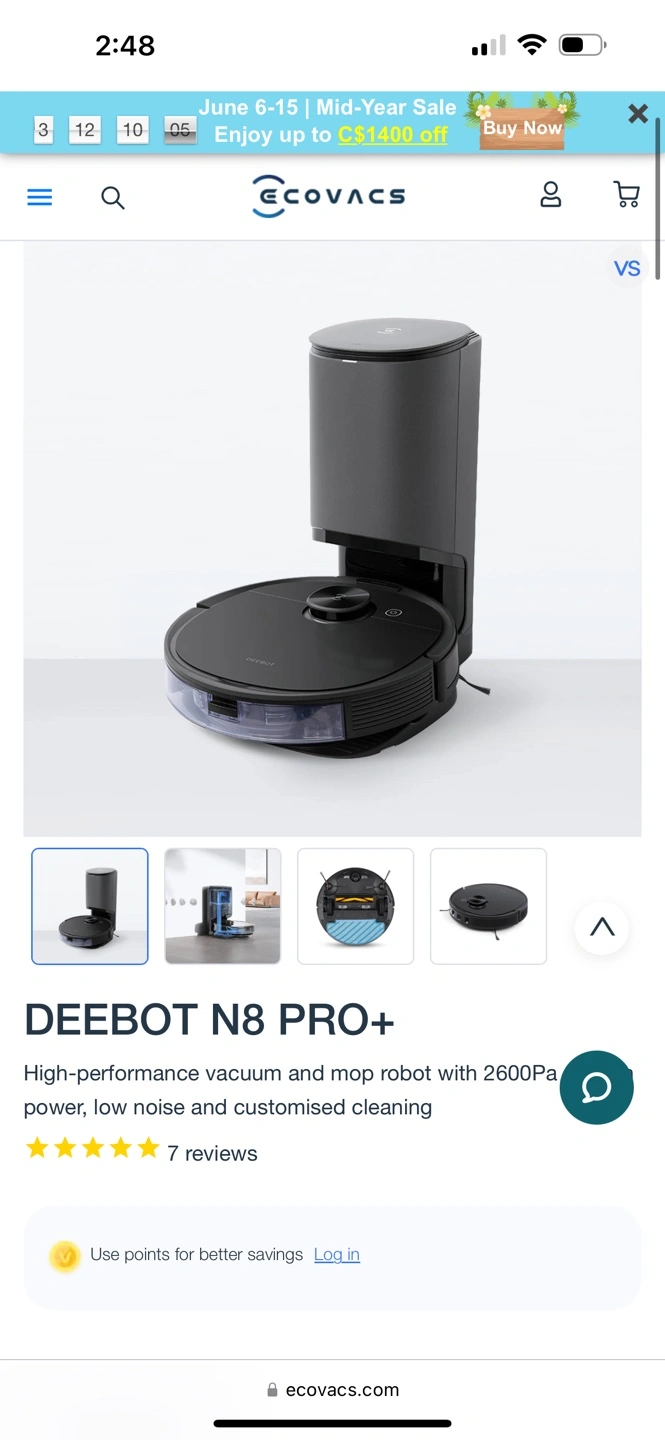
Task: Open the shopping cart
Action: [x=627, y=194]
